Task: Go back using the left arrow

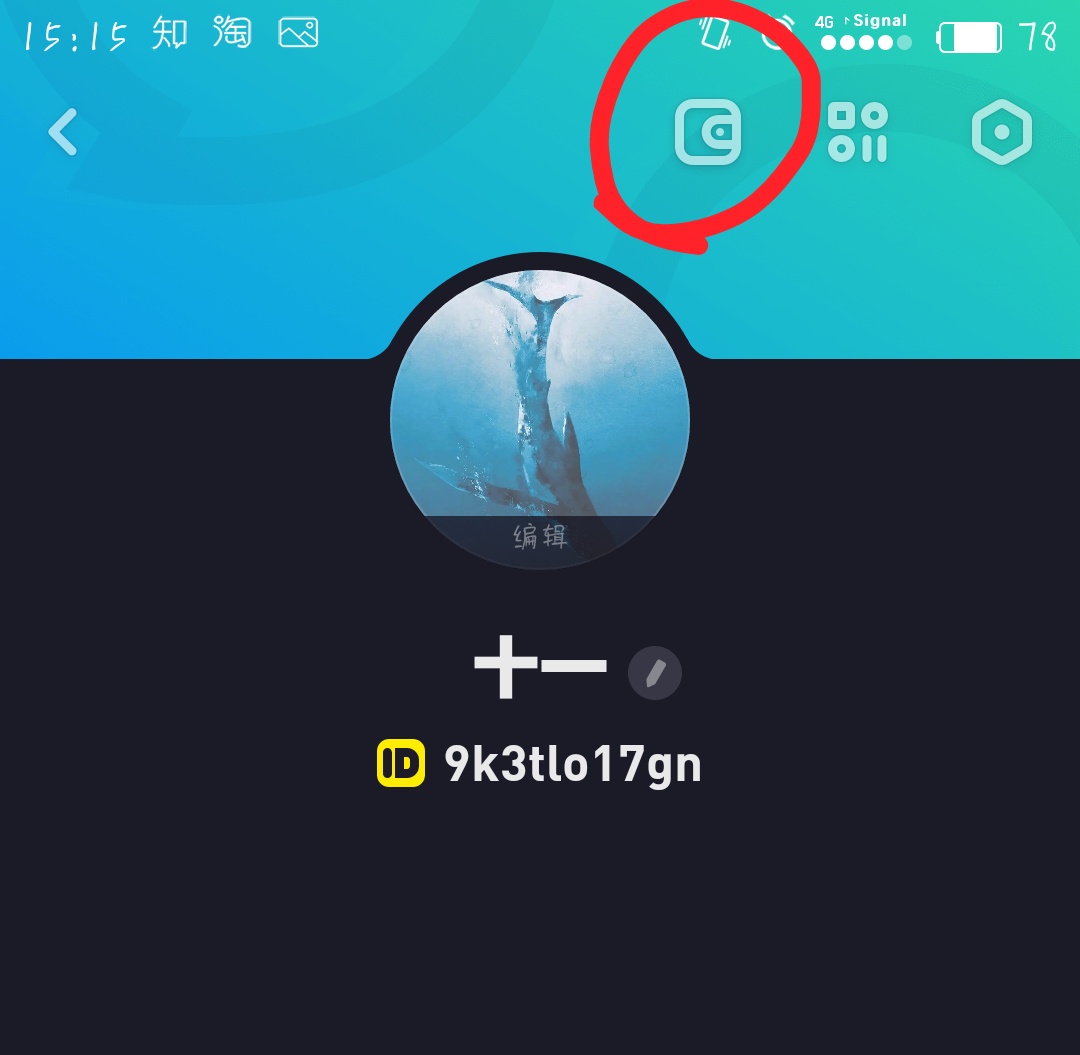Action: point(63,132)
